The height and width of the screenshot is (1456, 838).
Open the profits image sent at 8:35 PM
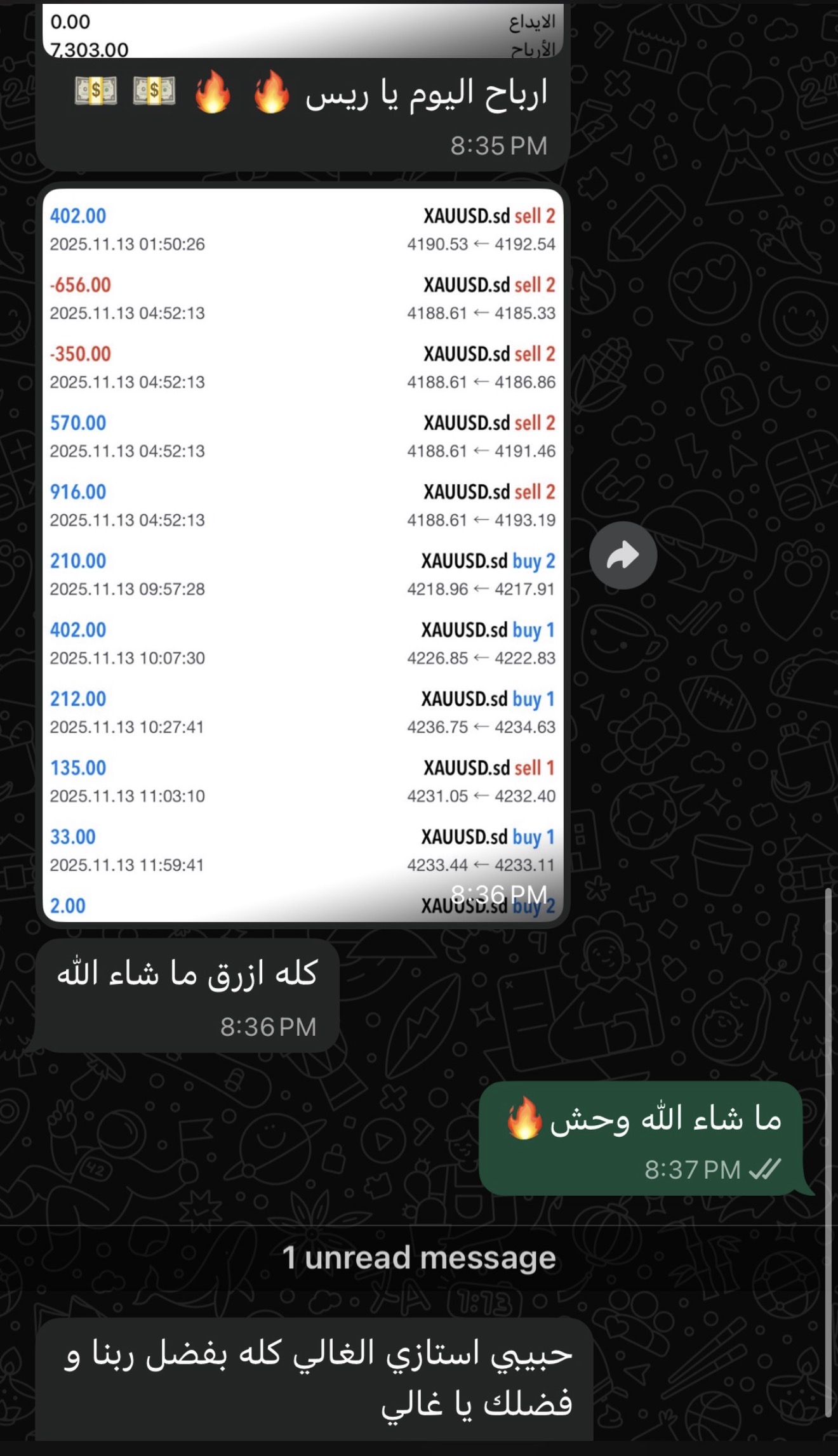point(303,32)
